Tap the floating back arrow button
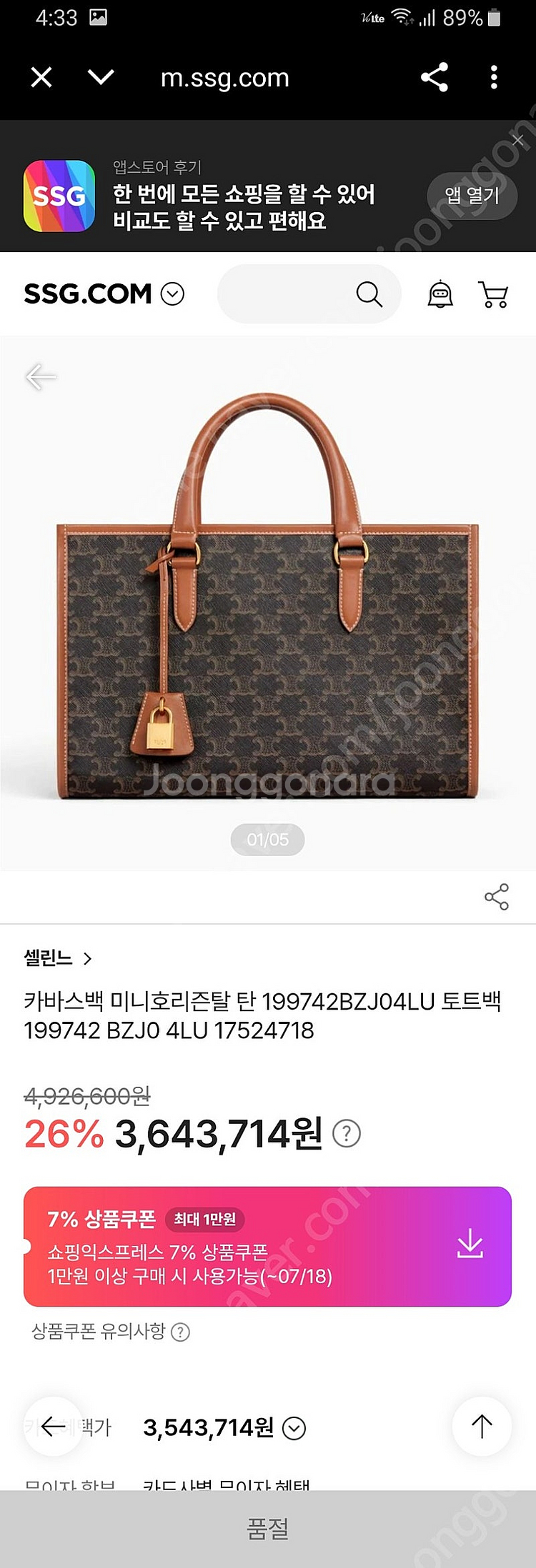Viewport: 536px width, 1568px height. click(53, 1427)
